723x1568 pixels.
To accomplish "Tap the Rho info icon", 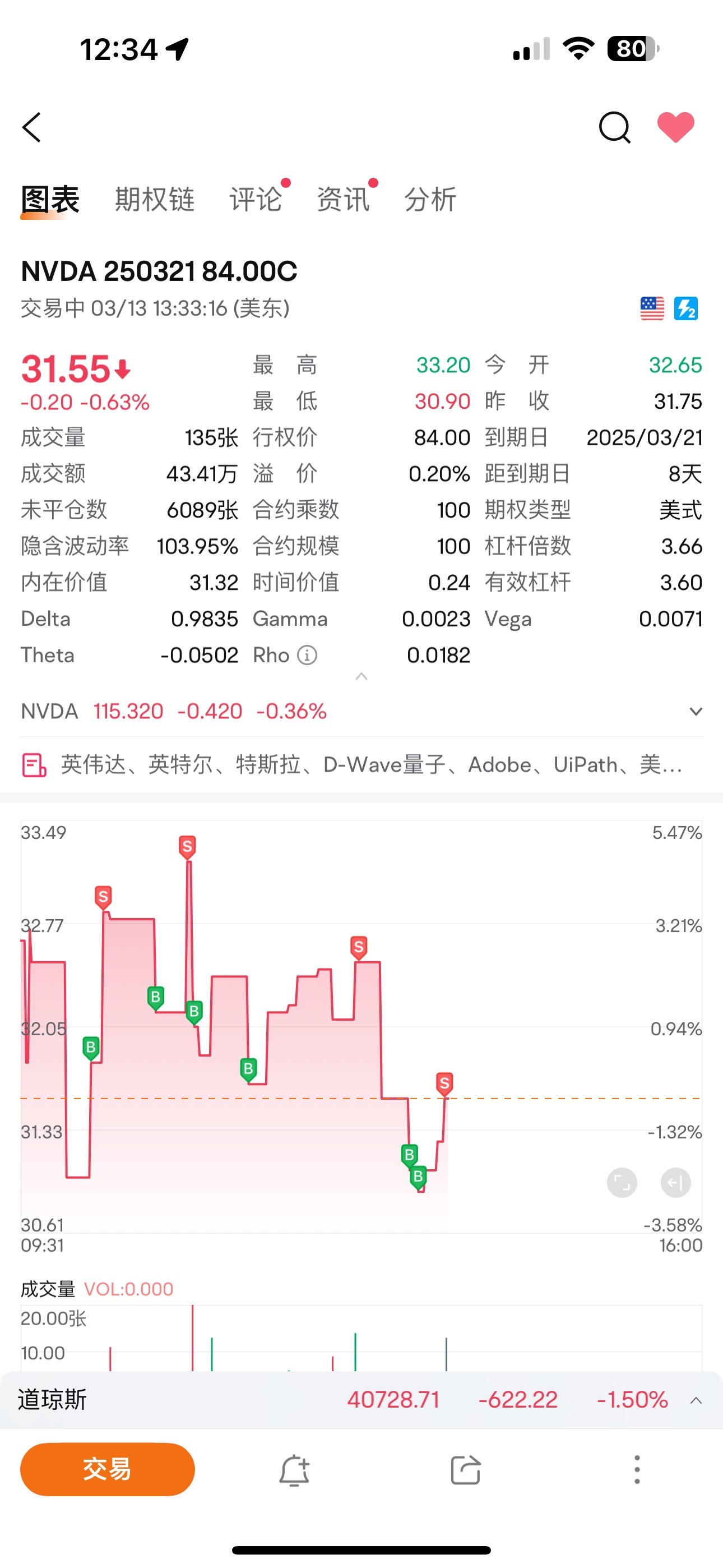I will point(307,655).
